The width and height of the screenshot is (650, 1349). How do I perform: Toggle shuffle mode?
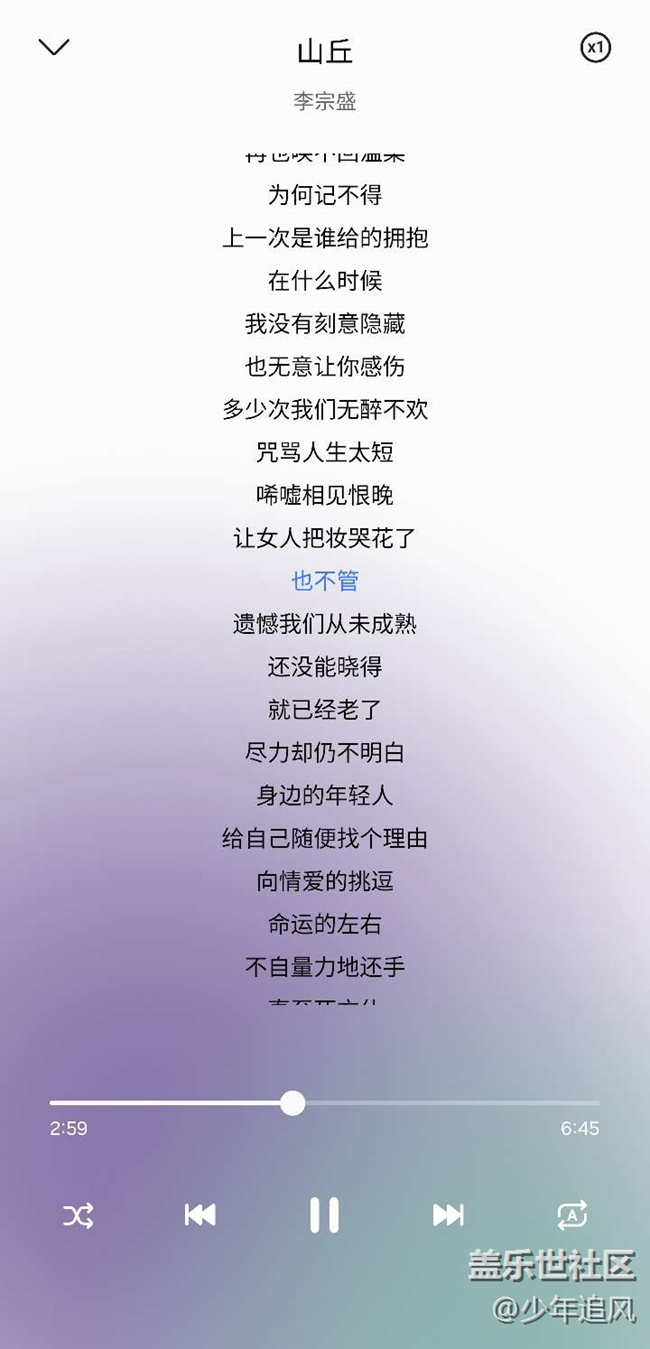click(x=78, y=1215)
